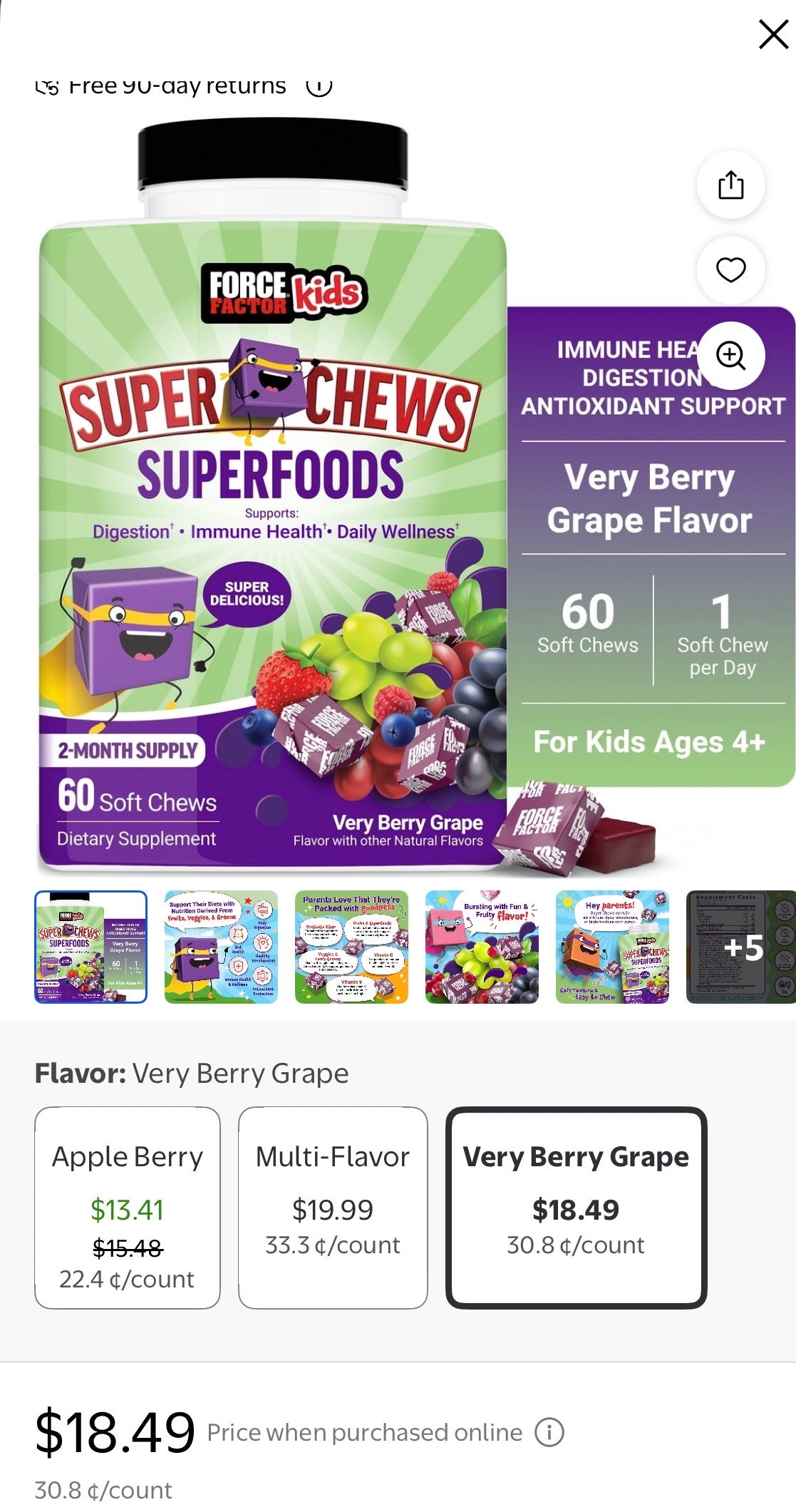796x1512 pixels.
Task: Choose the Multi-Flavor option
Action: point(333,1208)
